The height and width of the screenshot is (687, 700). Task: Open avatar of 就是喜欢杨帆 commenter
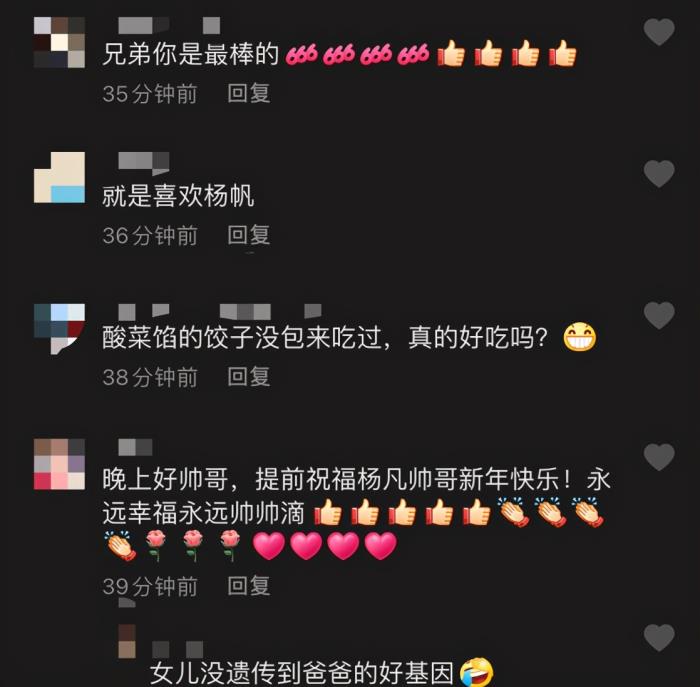click(59, 178)
